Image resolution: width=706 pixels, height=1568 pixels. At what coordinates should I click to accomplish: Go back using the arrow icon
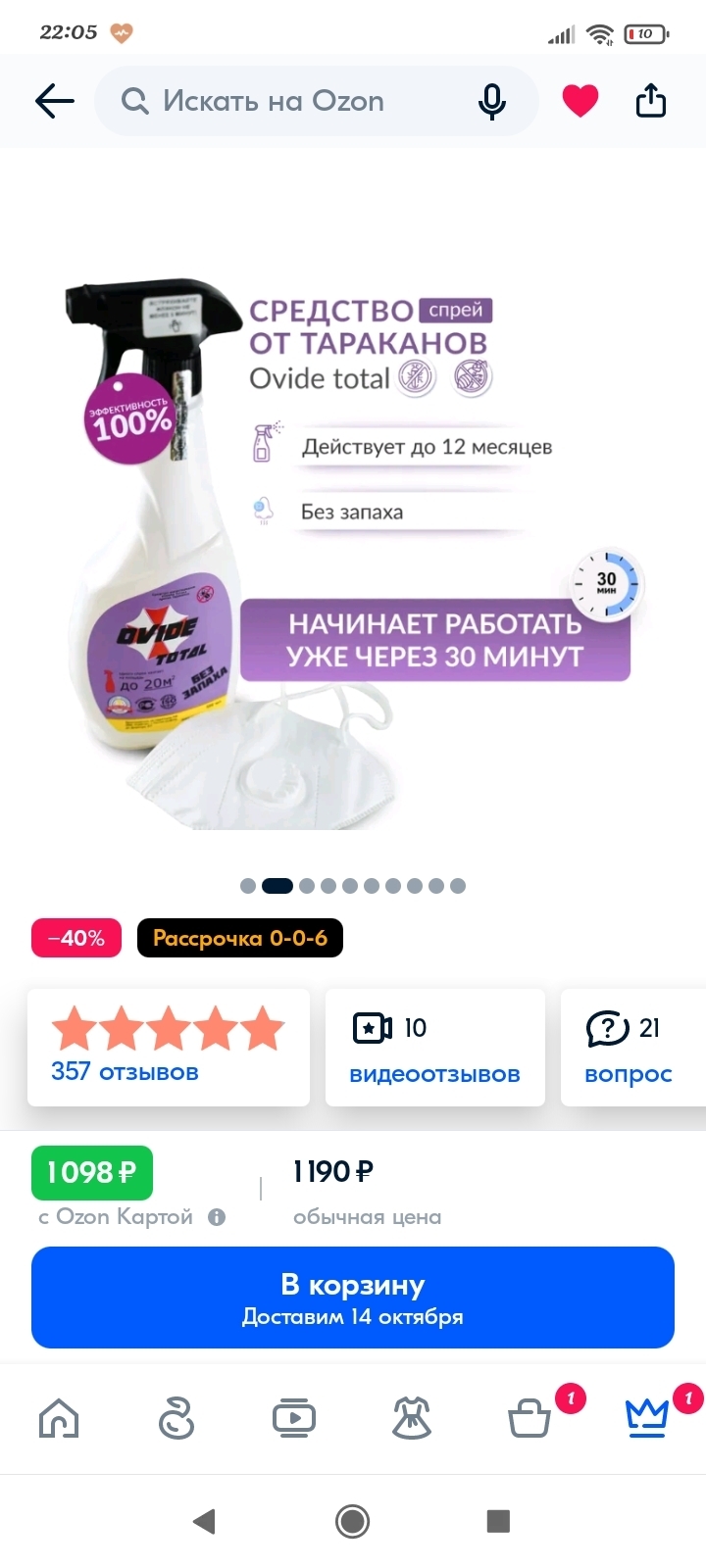coord(55,101)
